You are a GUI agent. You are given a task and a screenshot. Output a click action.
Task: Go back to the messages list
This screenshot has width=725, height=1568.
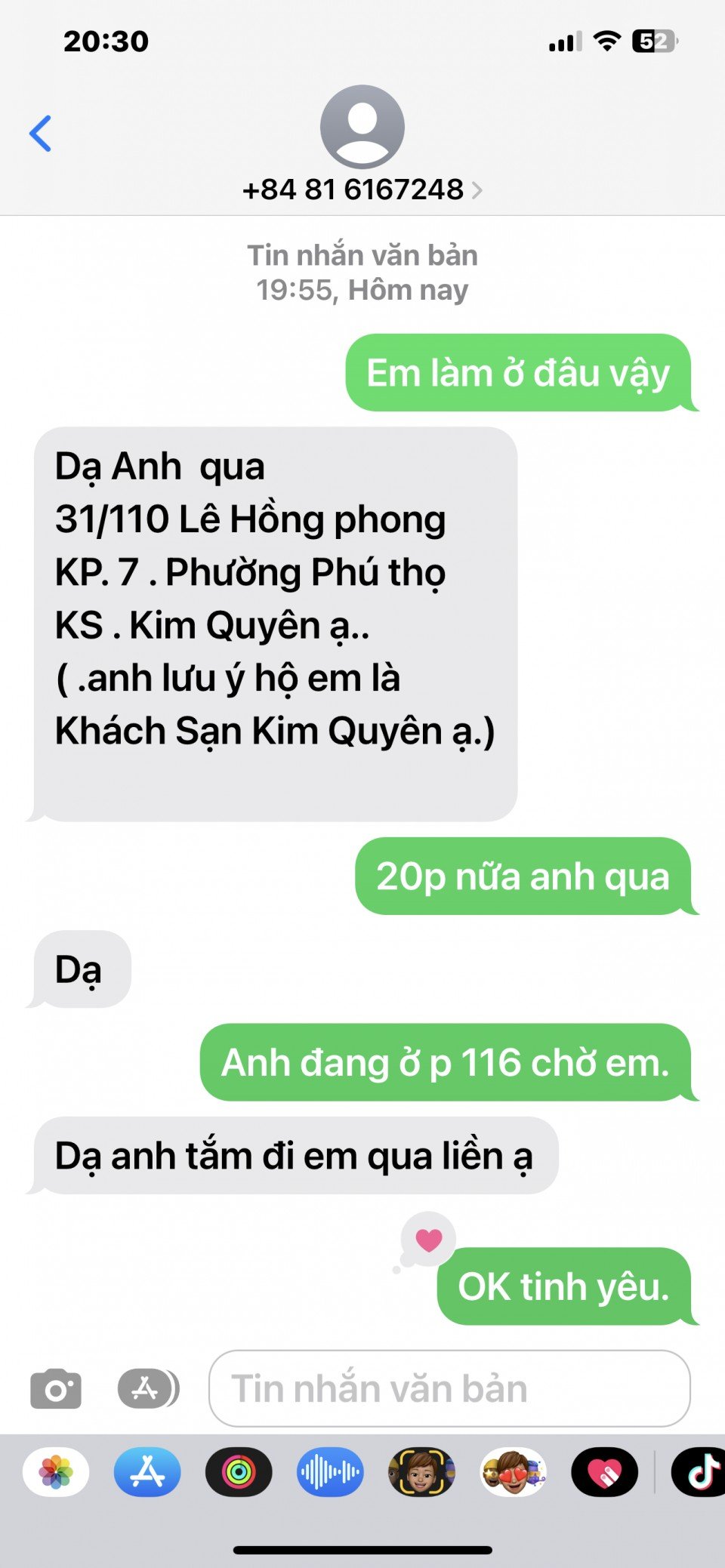click(40, 134)
